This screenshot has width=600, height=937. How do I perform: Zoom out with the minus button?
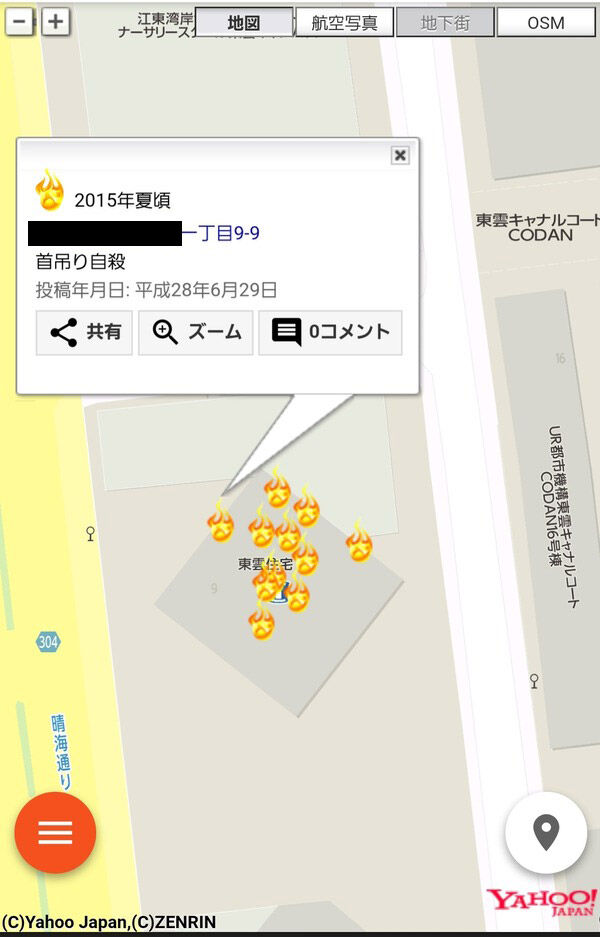(x=20, y=21)
